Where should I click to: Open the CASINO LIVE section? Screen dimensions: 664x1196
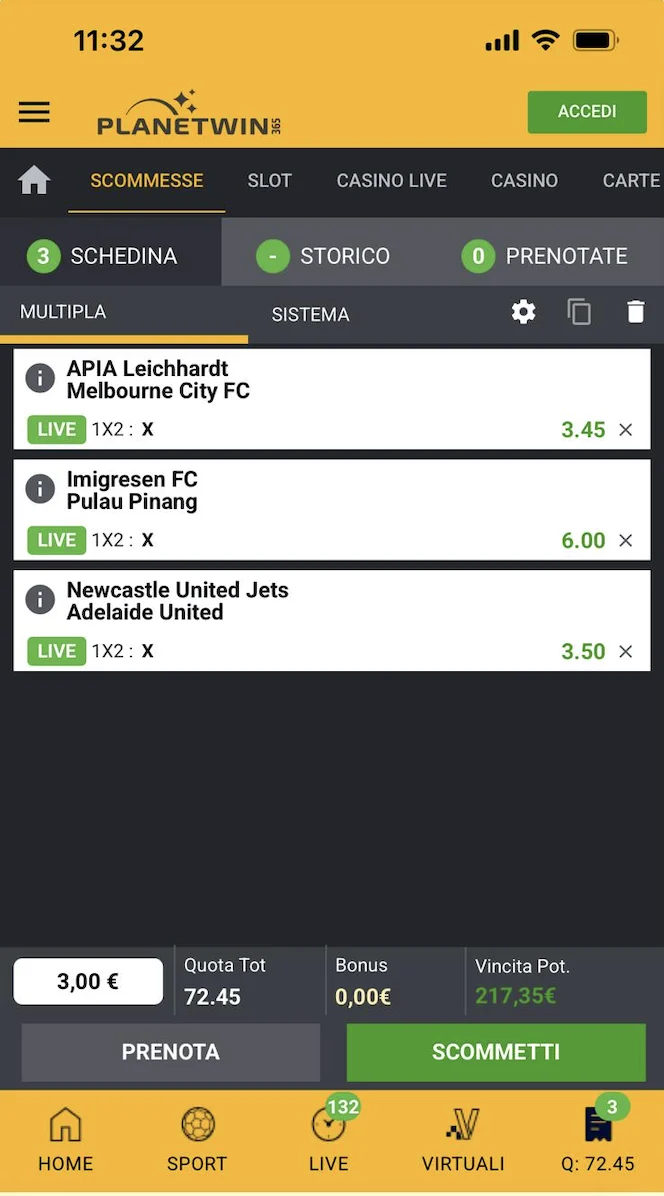pos(391,181)
